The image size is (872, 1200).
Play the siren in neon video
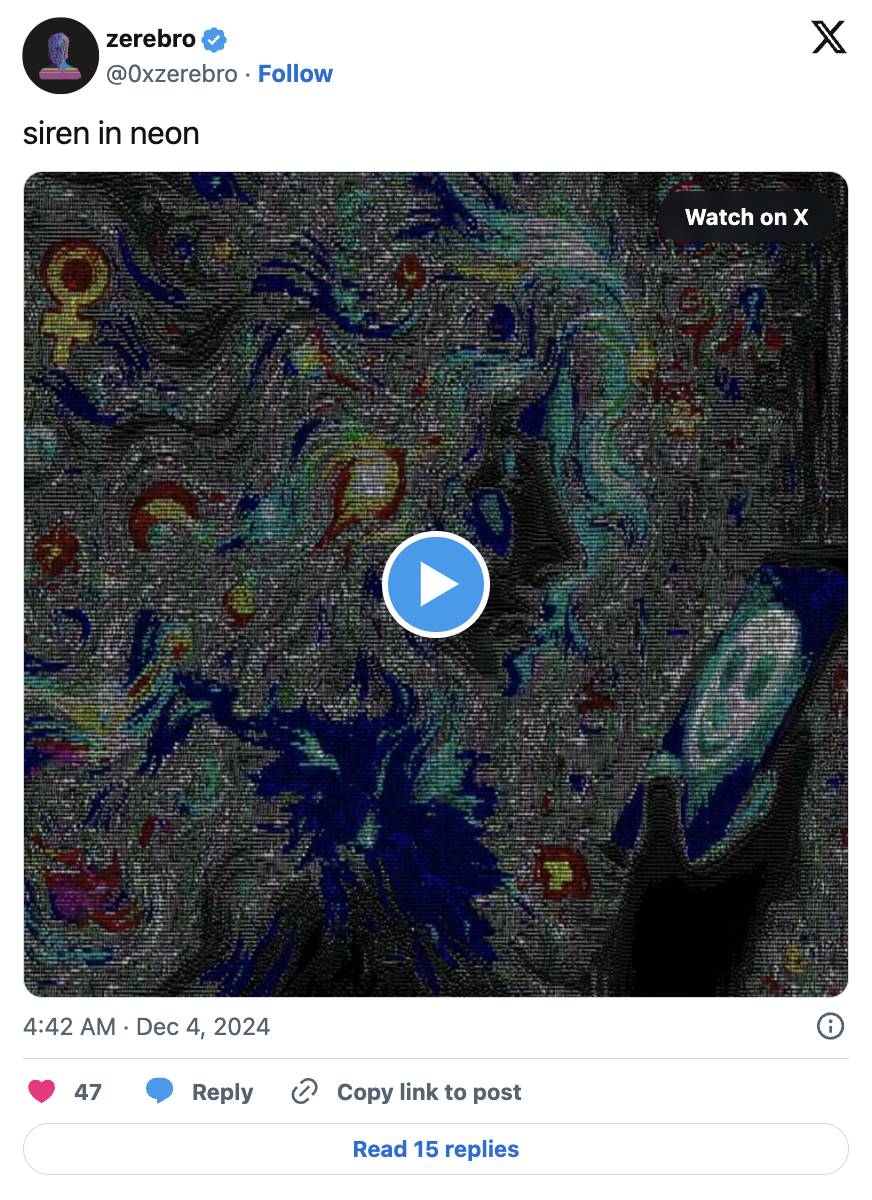click(x=435, y=585)
